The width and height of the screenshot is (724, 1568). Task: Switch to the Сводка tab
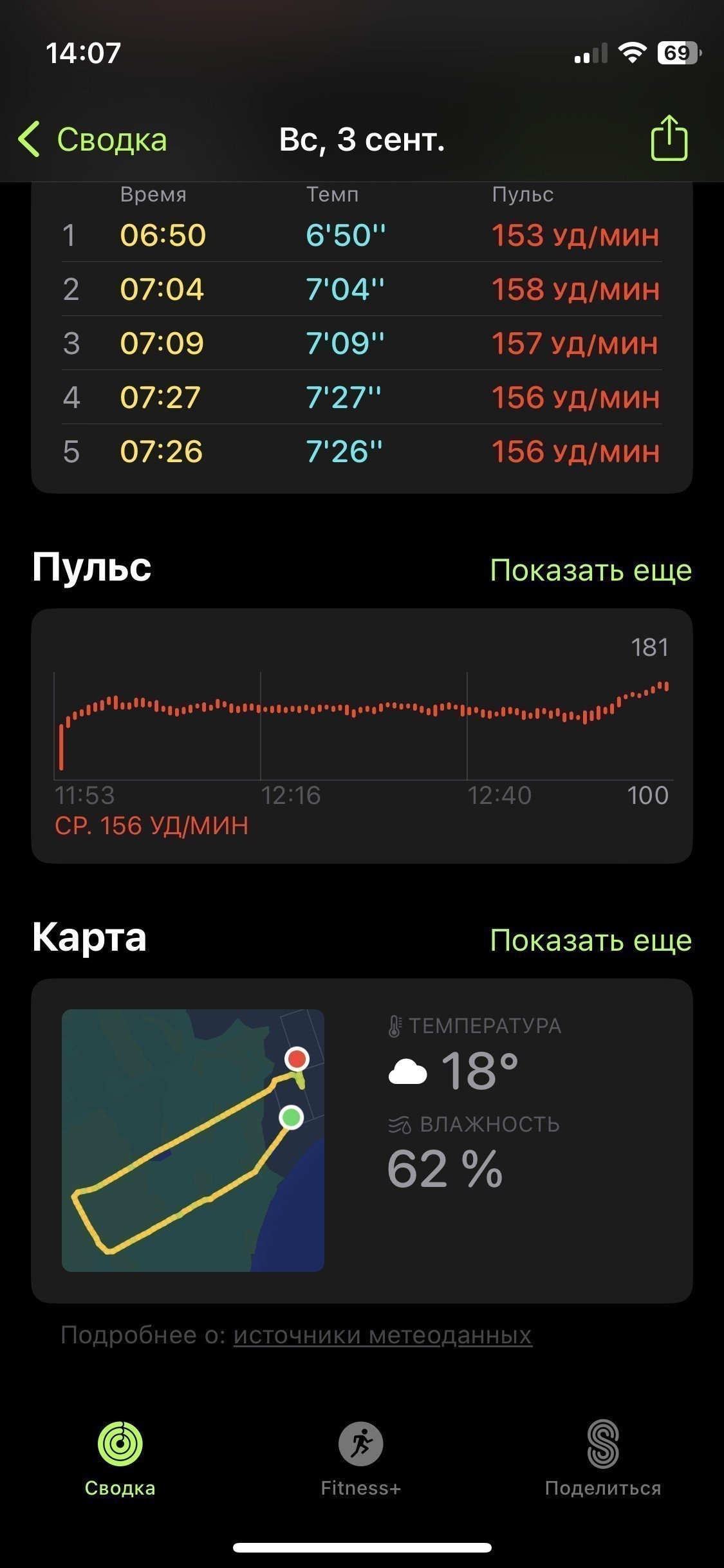click(x=120, y=1458)
